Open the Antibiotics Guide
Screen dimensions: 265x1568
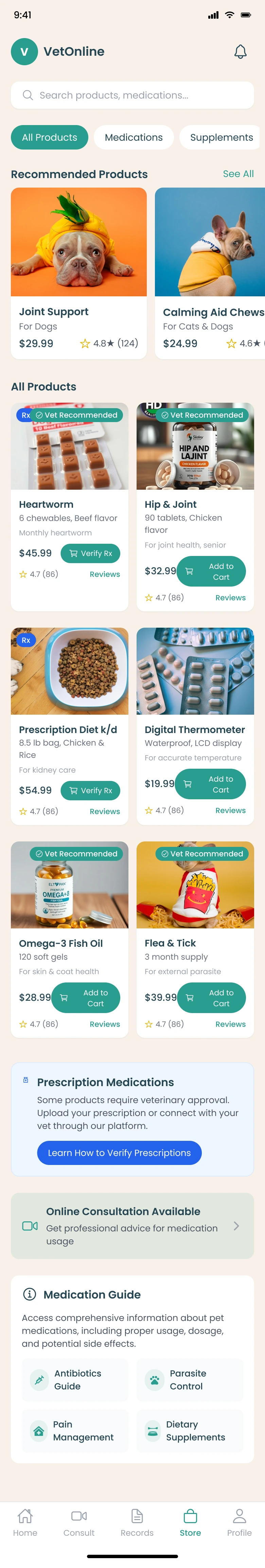click(x=75, y=1379)
